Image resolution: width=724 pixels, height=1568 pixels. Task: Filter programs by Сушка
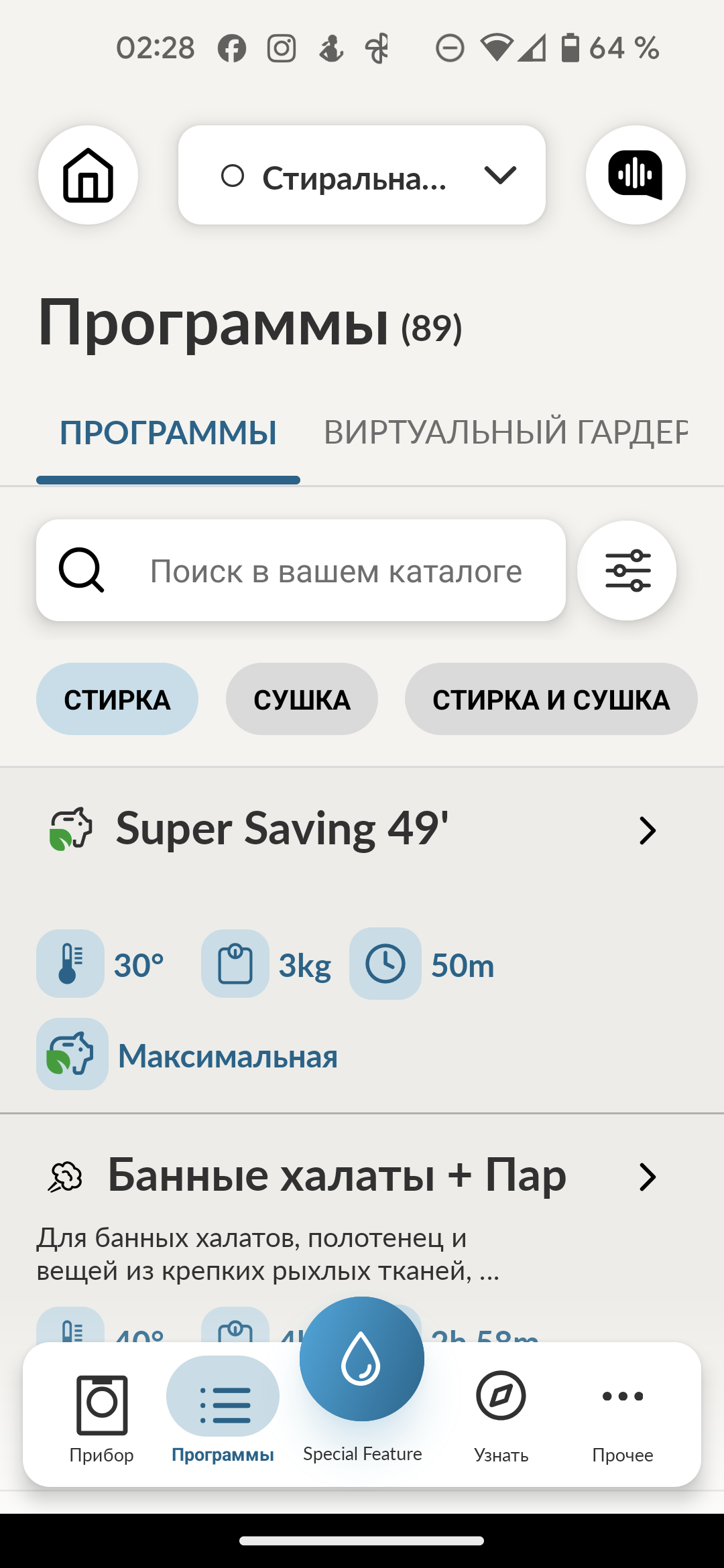tap(302, 700)
